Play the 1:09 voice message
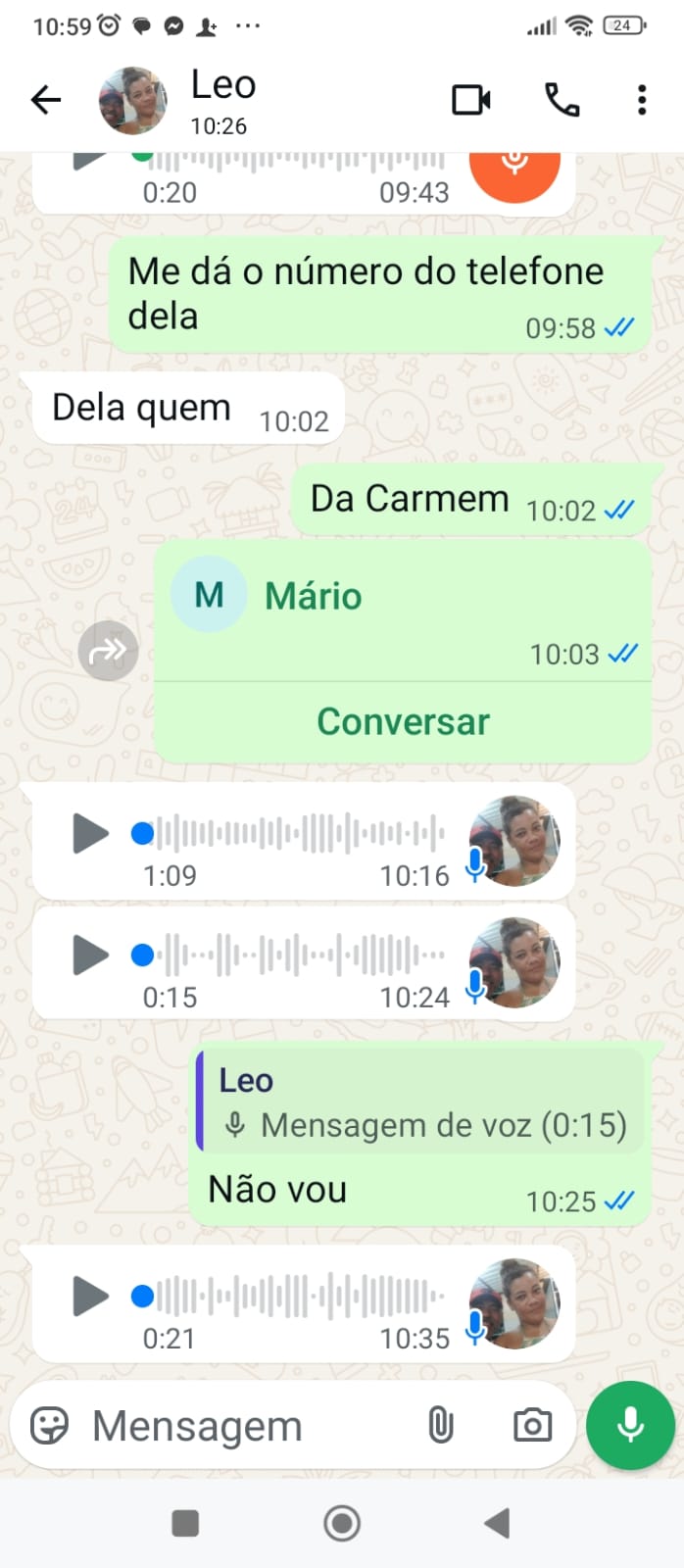Screen dimensions: 684x1568 click(x=90, y=834)
